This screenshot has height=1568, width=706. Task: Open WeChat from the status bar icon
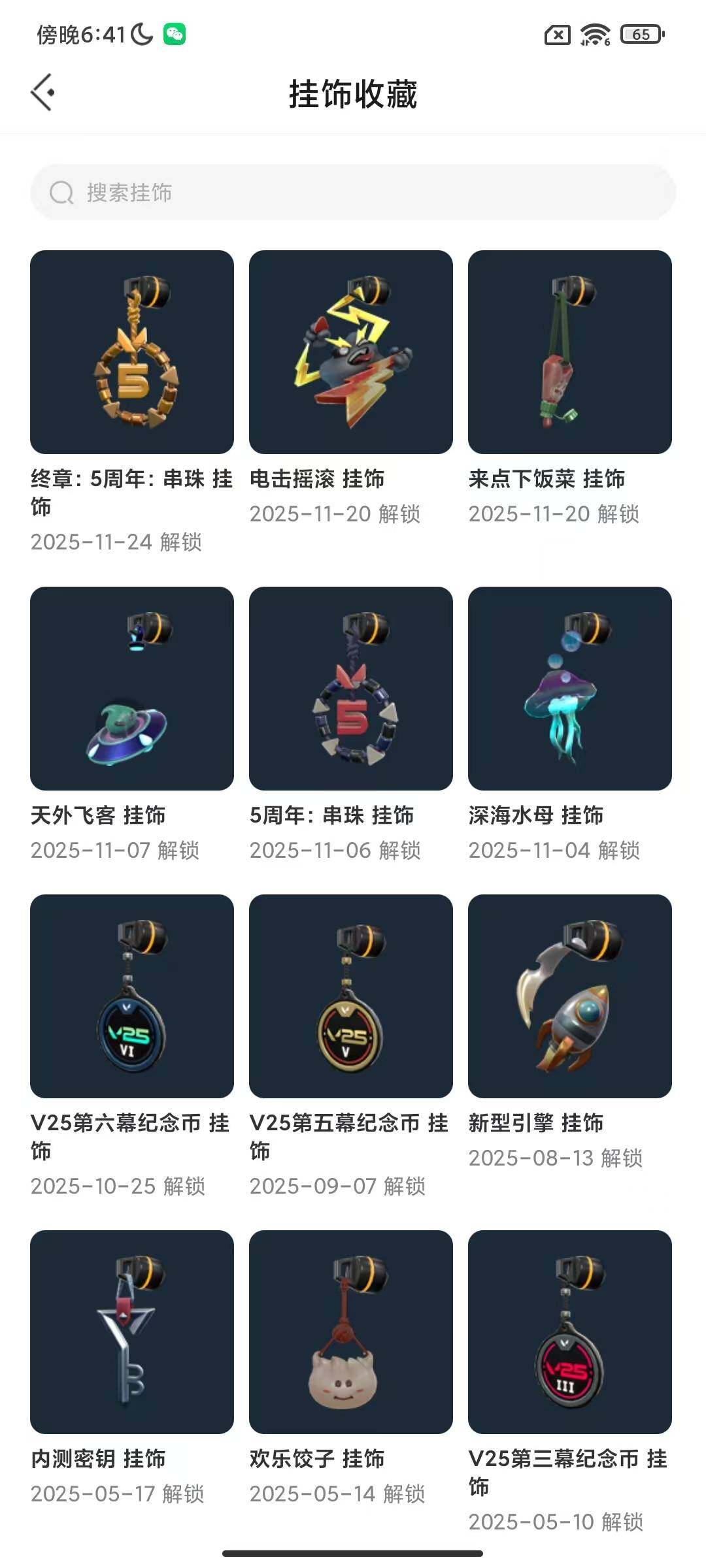(x=173, y=34)
